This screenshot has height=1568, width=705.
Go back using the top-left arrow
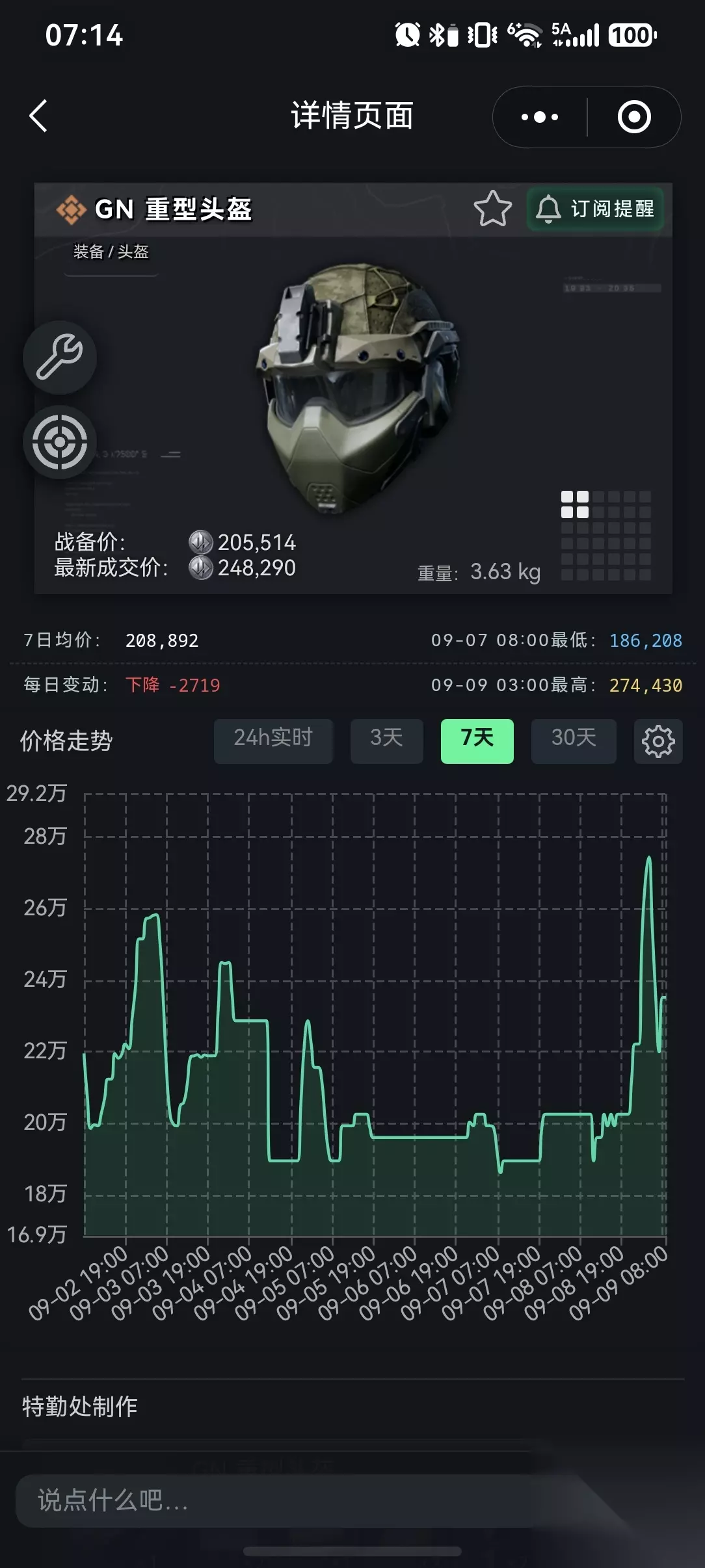(x=39, y=116)
